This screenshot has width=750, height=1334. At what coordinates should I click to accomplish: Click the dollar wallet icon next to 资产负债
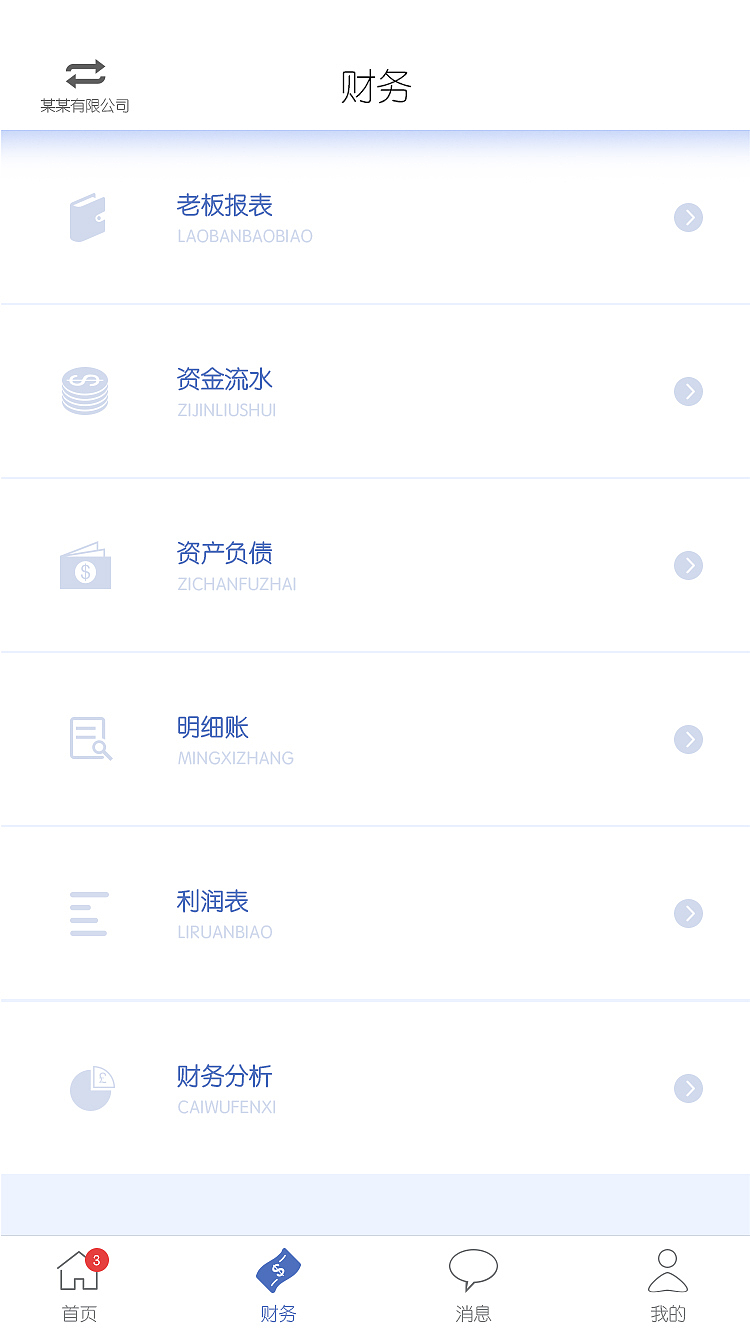(x=85, y=565)
